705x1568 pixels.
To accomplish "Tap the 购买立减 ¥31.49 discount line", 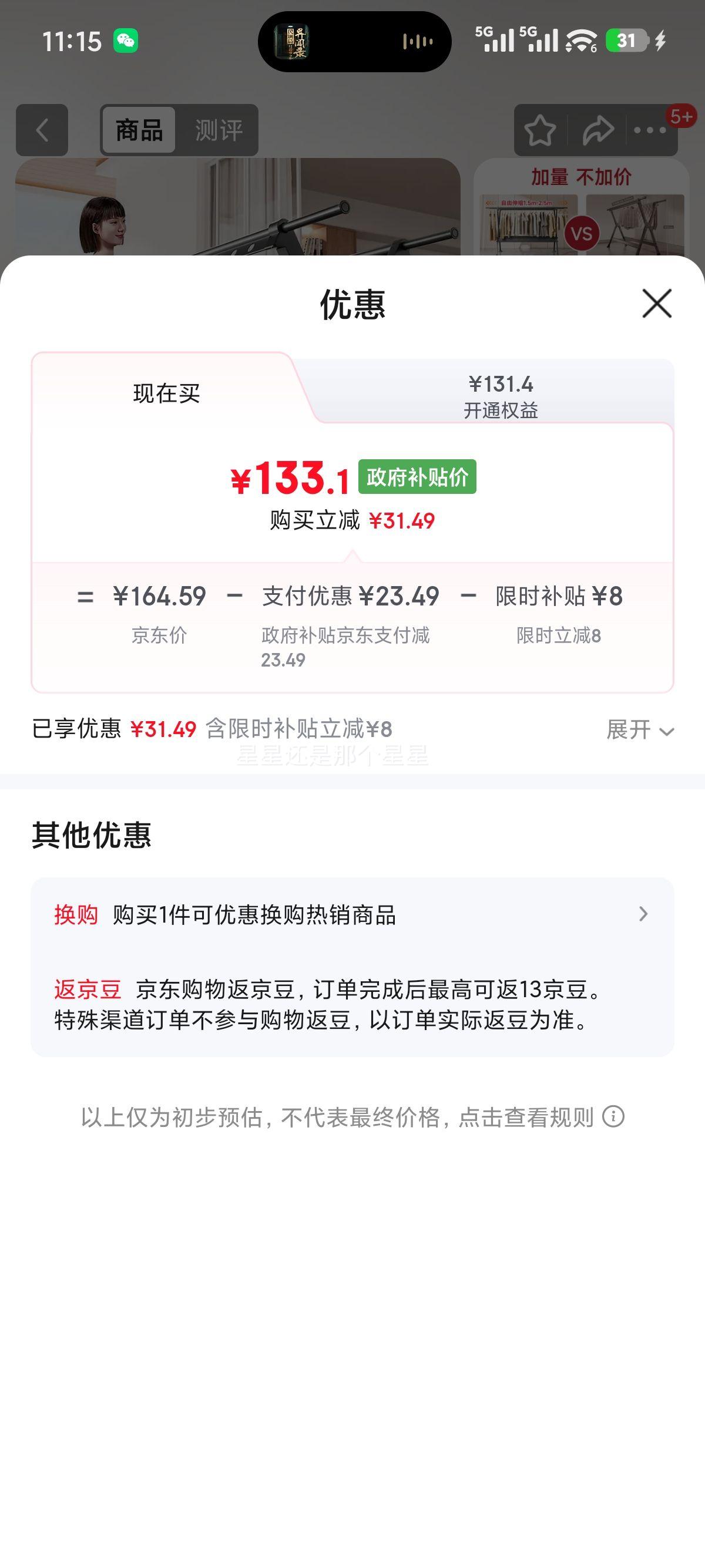I will pos(352,520).
